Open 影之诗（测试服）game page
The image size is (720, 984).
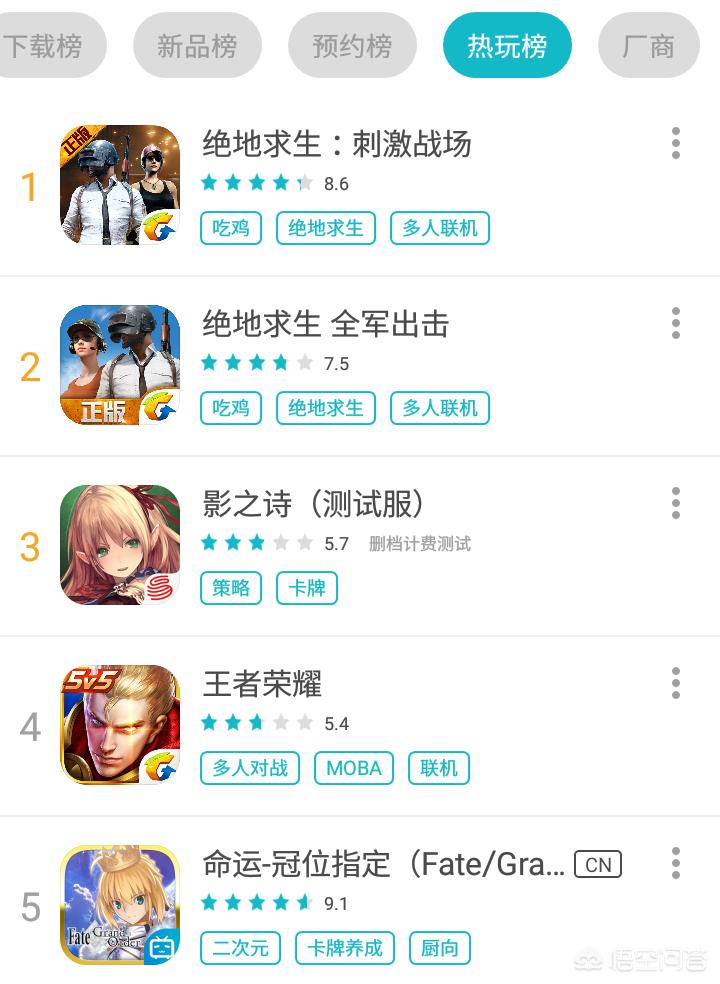(x=313, y=504)
